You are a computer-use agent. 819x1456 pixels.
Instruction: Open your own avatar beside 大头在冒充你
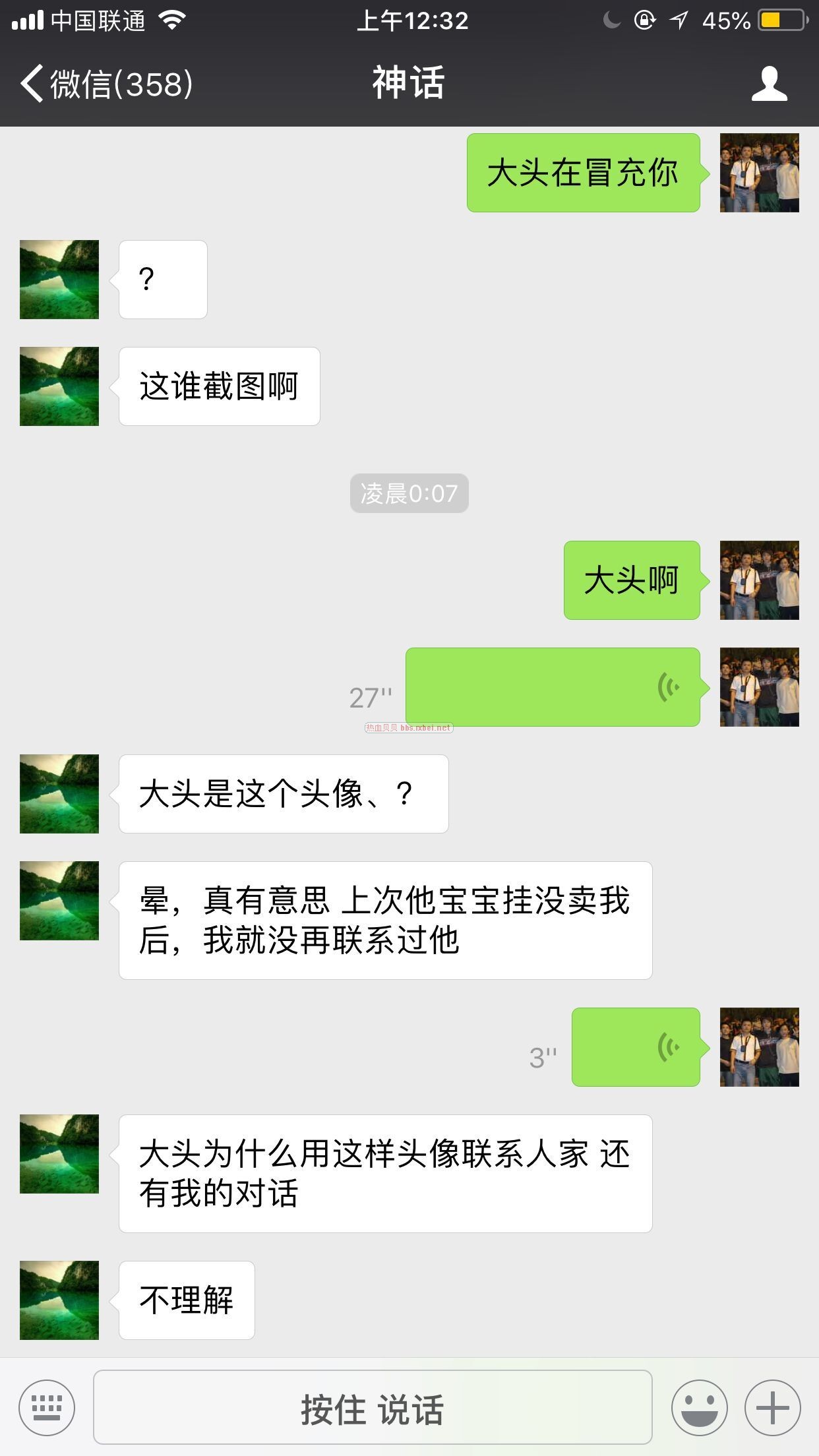click(x=759, y=173)
